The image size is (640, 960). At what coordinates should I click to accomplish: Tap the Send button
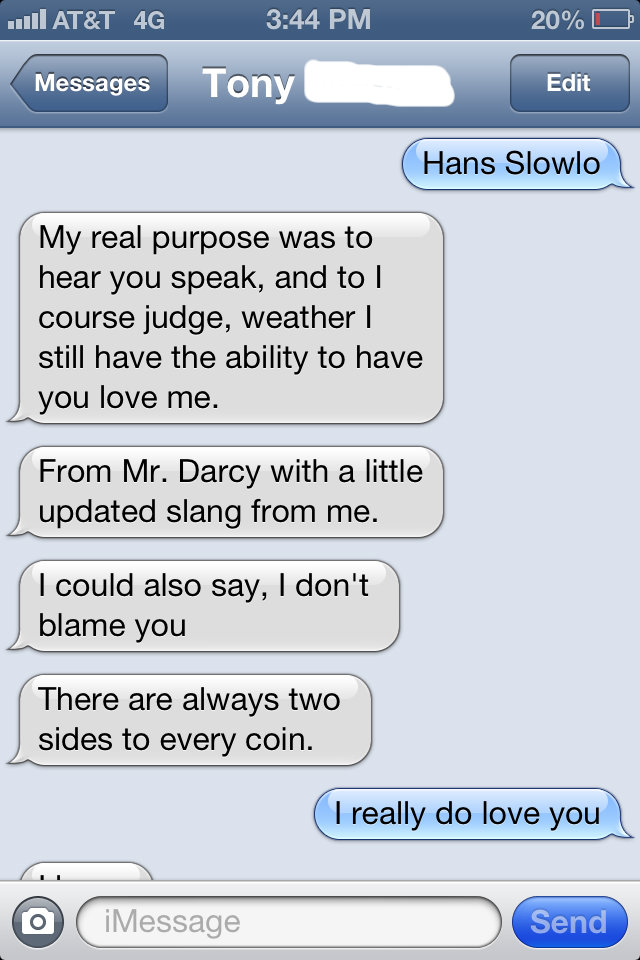(568, 922)
